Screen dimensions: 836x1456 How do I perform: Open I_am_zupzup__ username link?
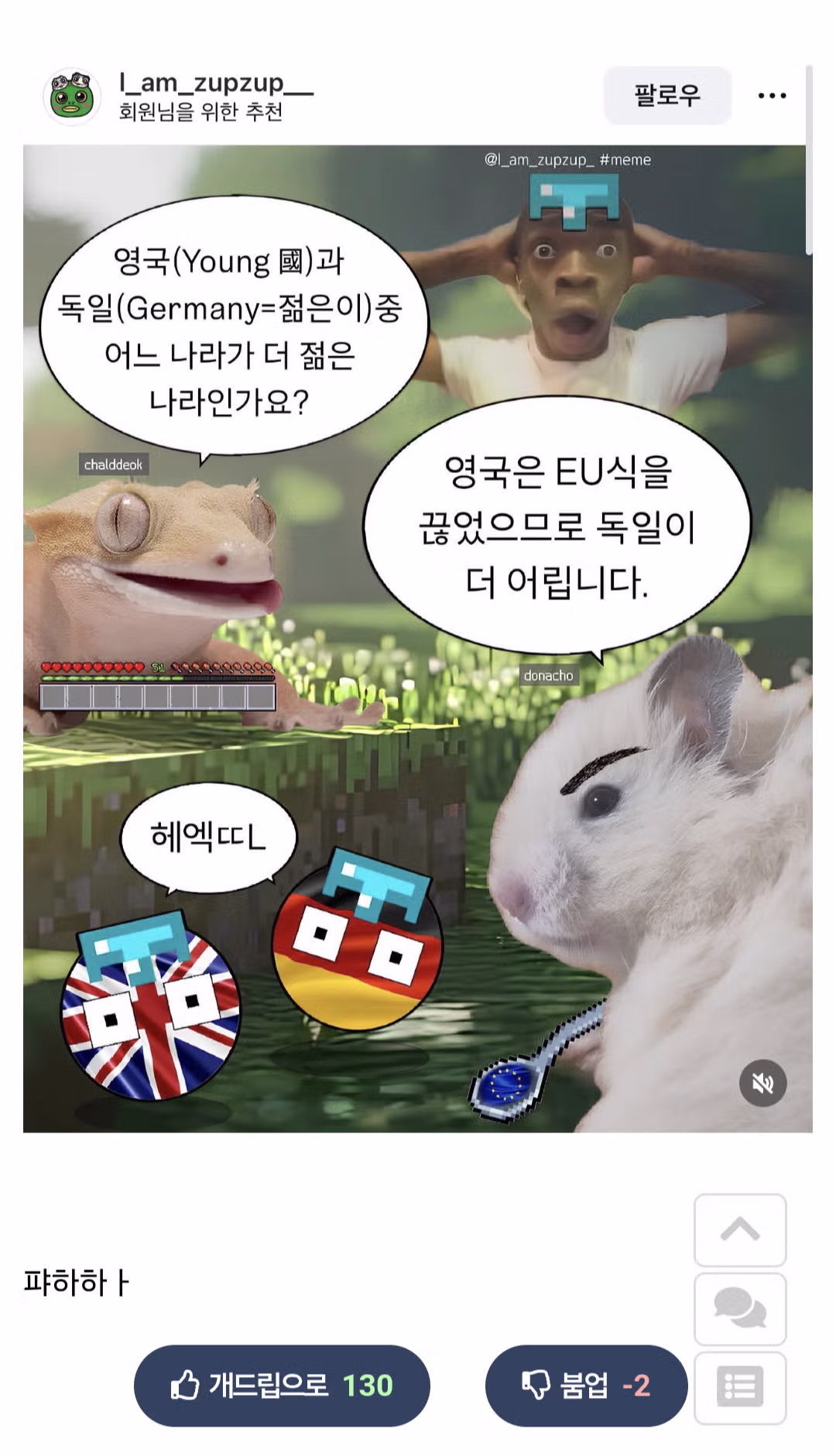[216, 83]
